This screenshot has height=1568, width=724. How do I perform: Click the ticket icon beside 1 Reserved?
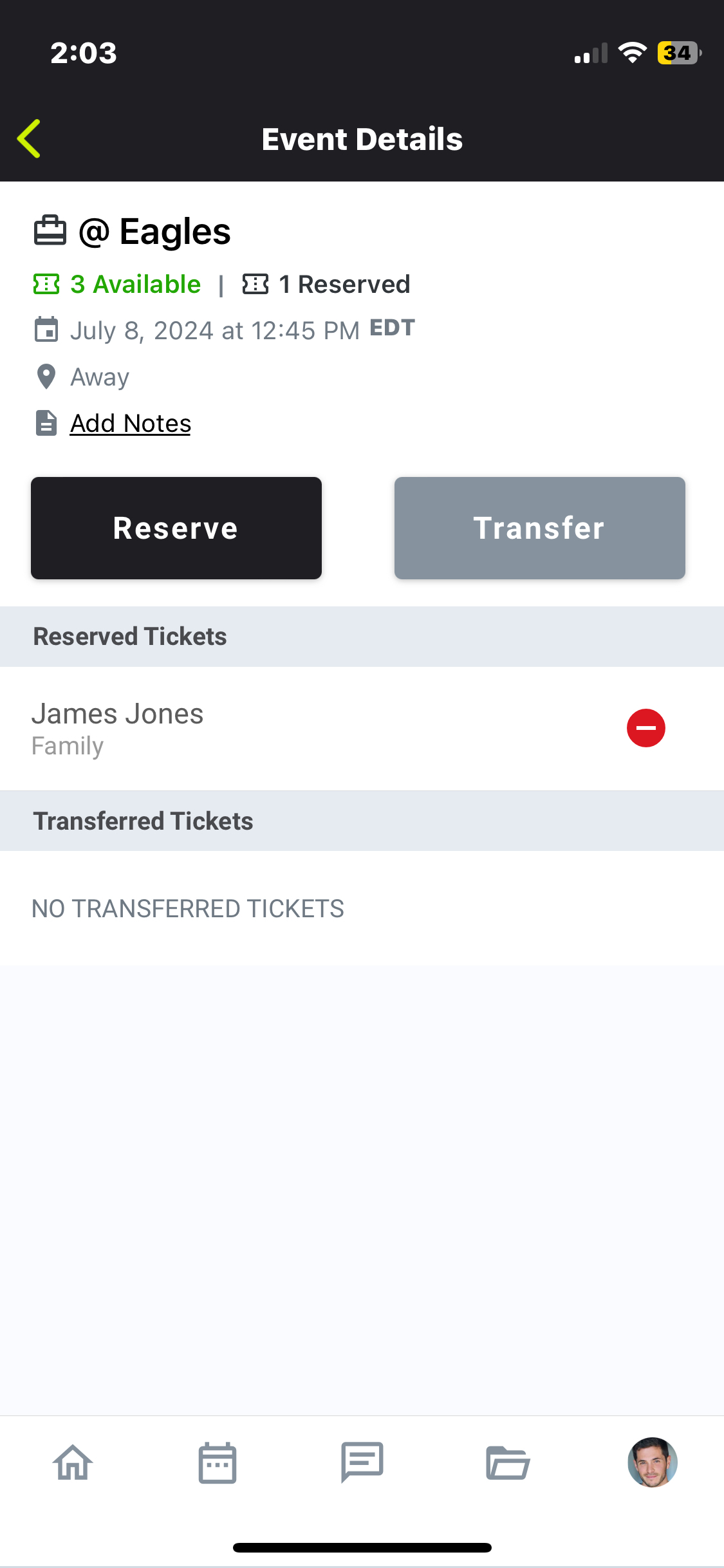pos(257,284)
